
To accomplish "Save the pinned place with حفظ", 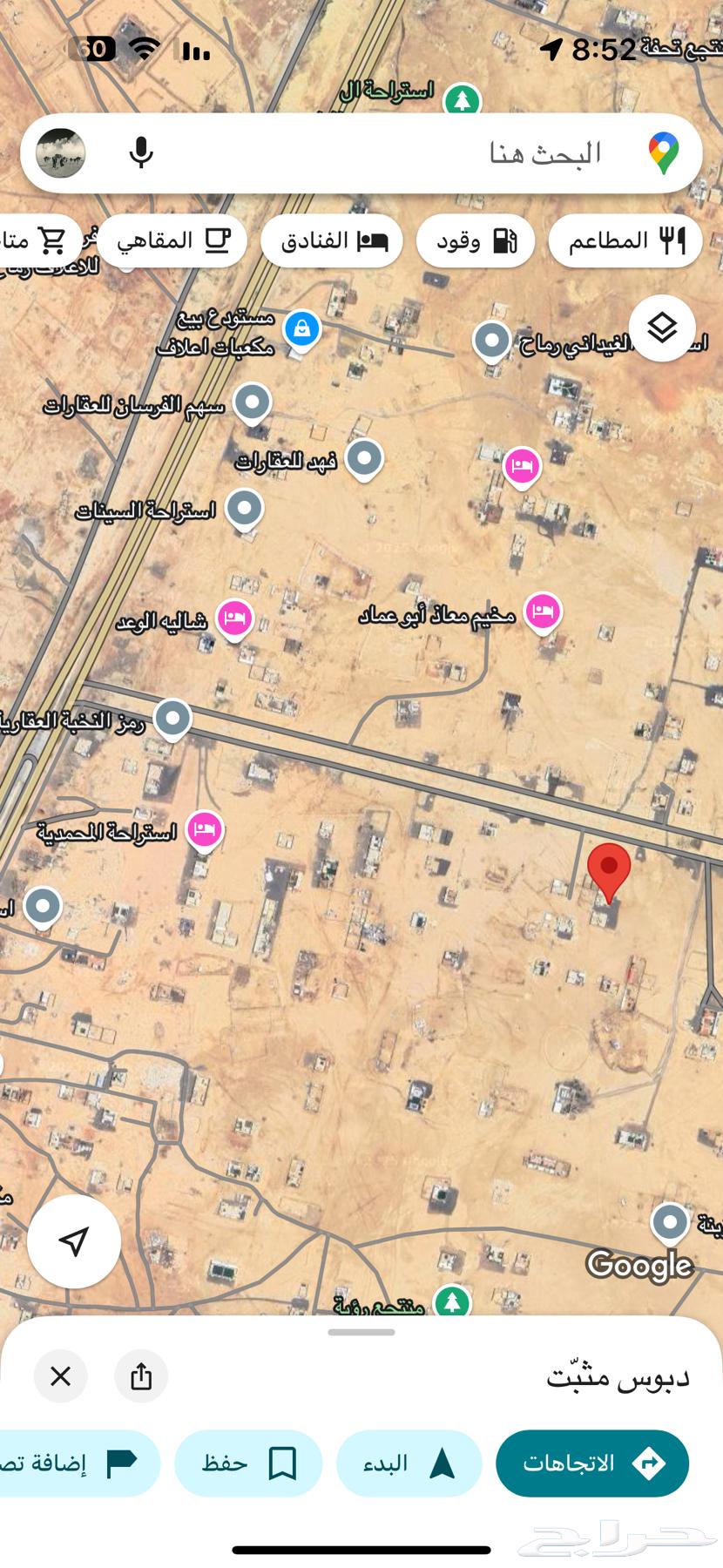I will click(x=248, y=1463).
